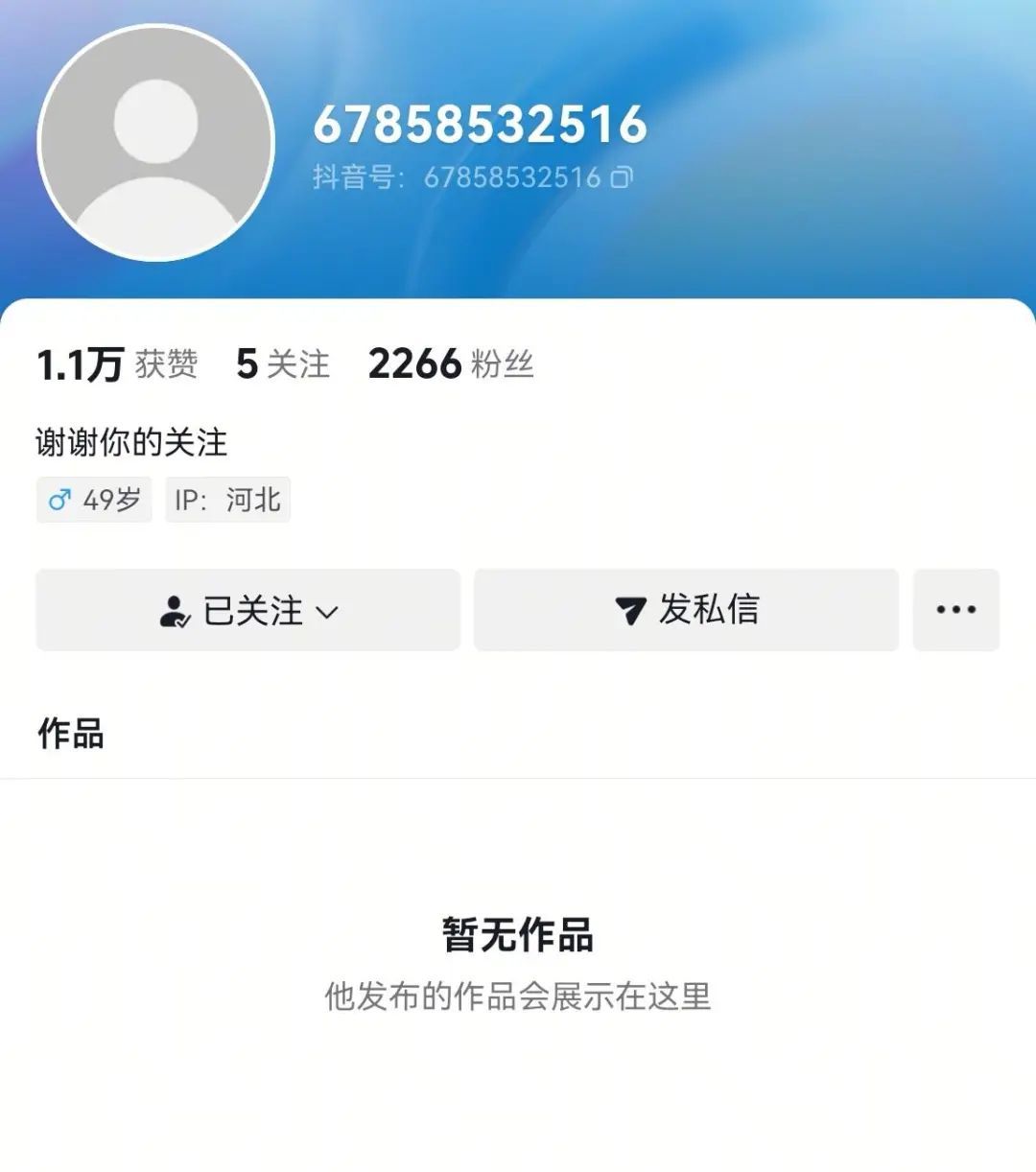View the 5 关注 following list
1036x1172 pixels.
pyautogui.click(x=283, y=364)
